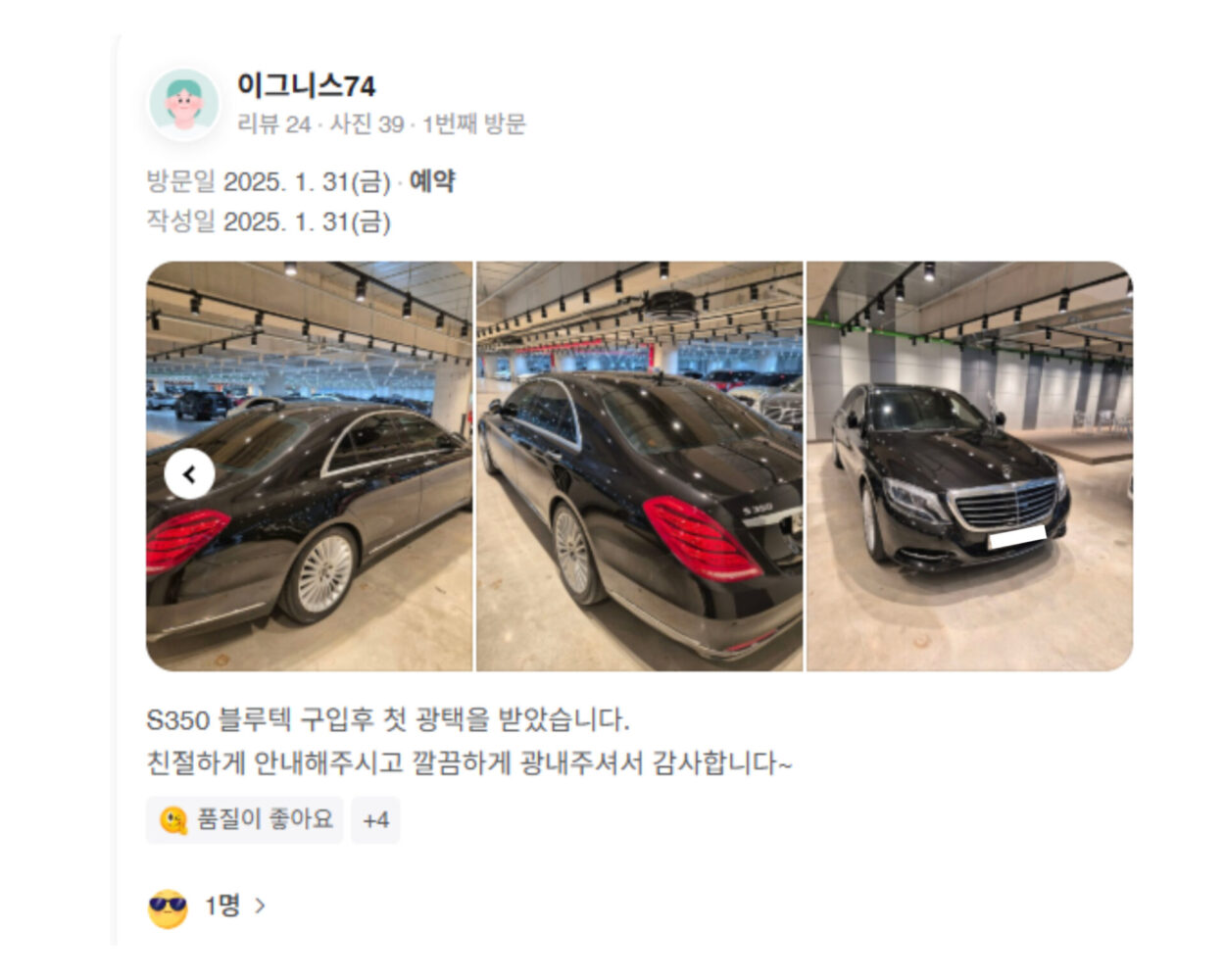The image size is (1225, 980).
Task: Open the rear-view photo of the S350
Action: pos(639,466)
